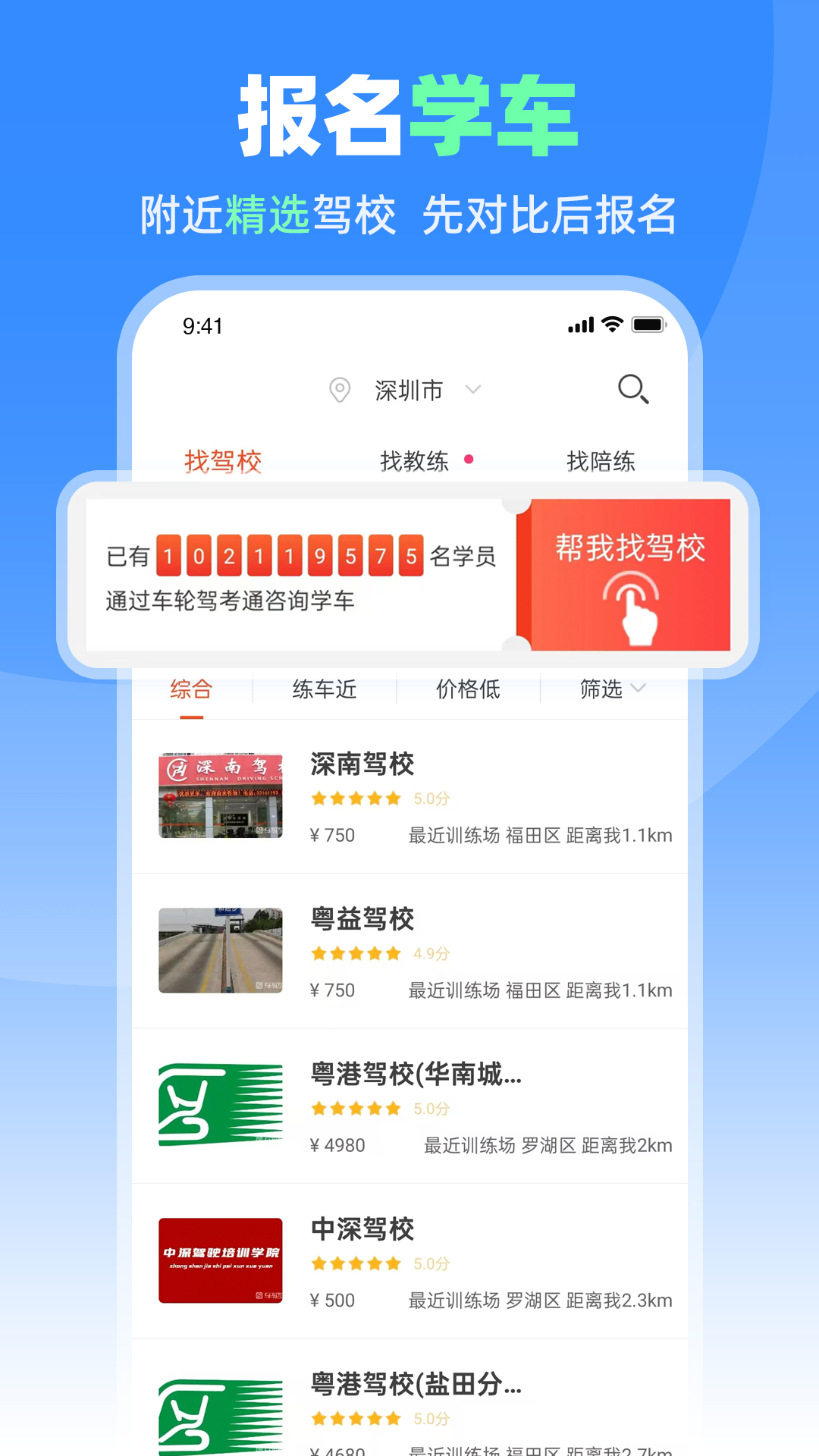The image size is (819, 1456).
Task: Open the city selector dropdown for 深圳市
Action: pos(475,390)
